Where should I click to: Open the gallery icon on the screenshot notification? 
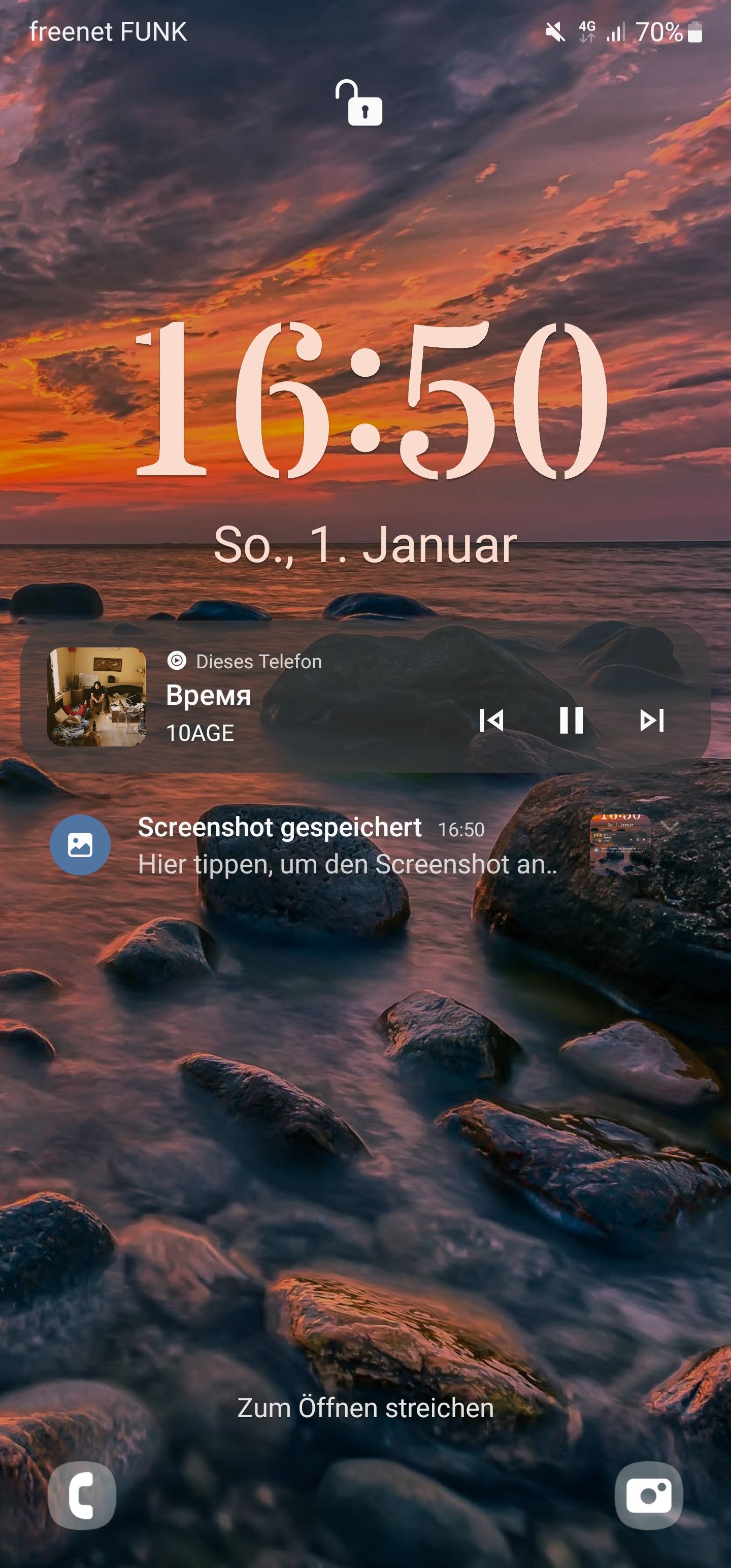80,845
